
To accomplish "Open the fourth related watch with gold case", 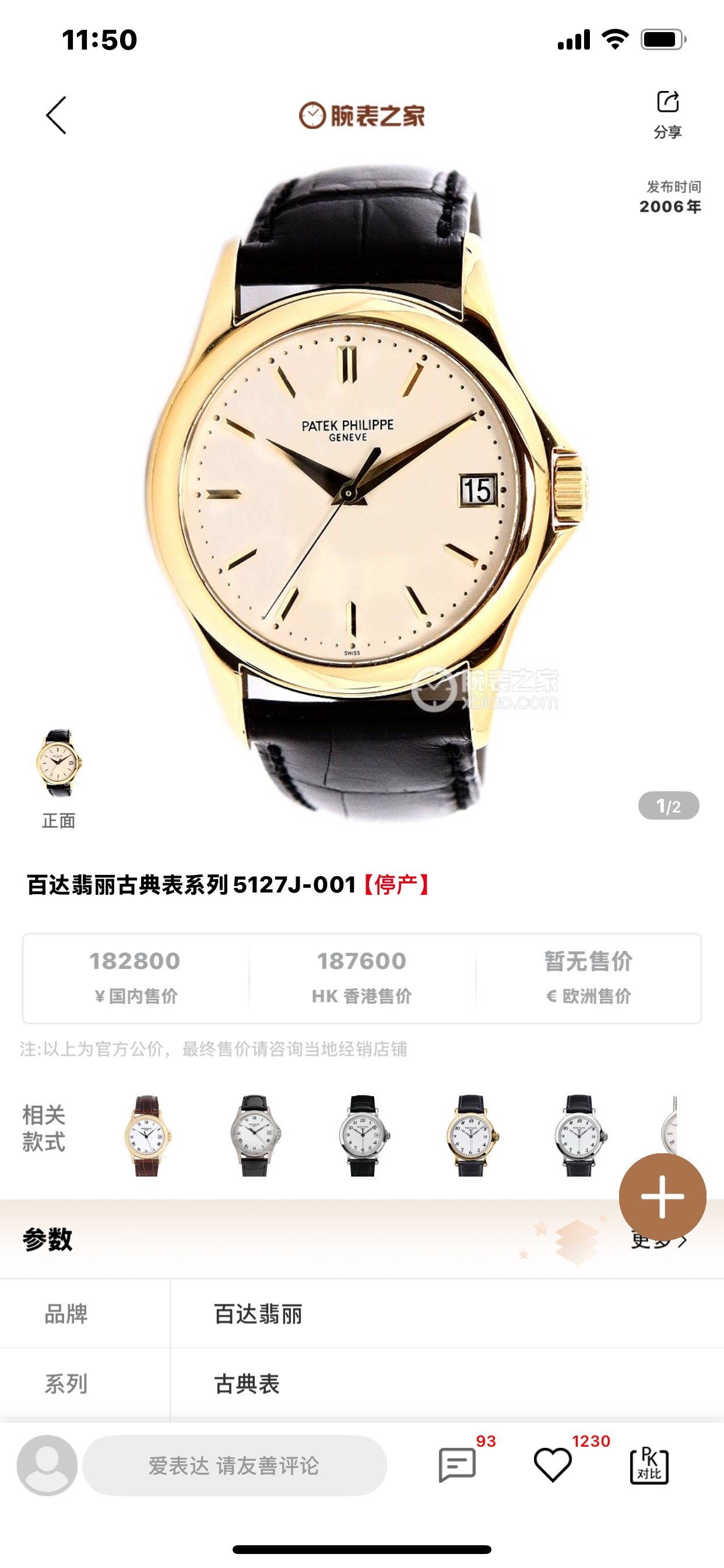I will pos(471,1135).
